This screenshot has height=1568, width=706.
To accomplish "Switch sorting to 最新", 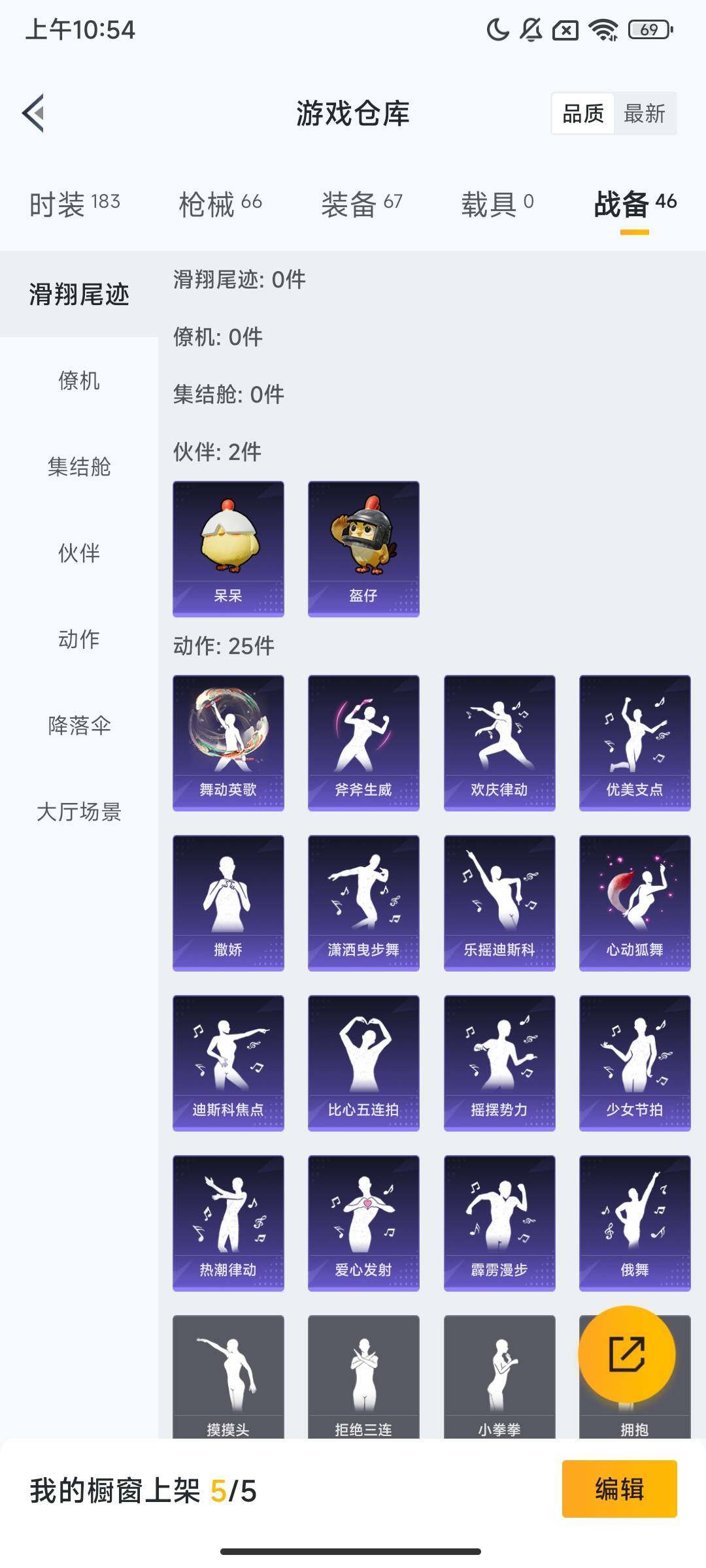I will point(645,114).
